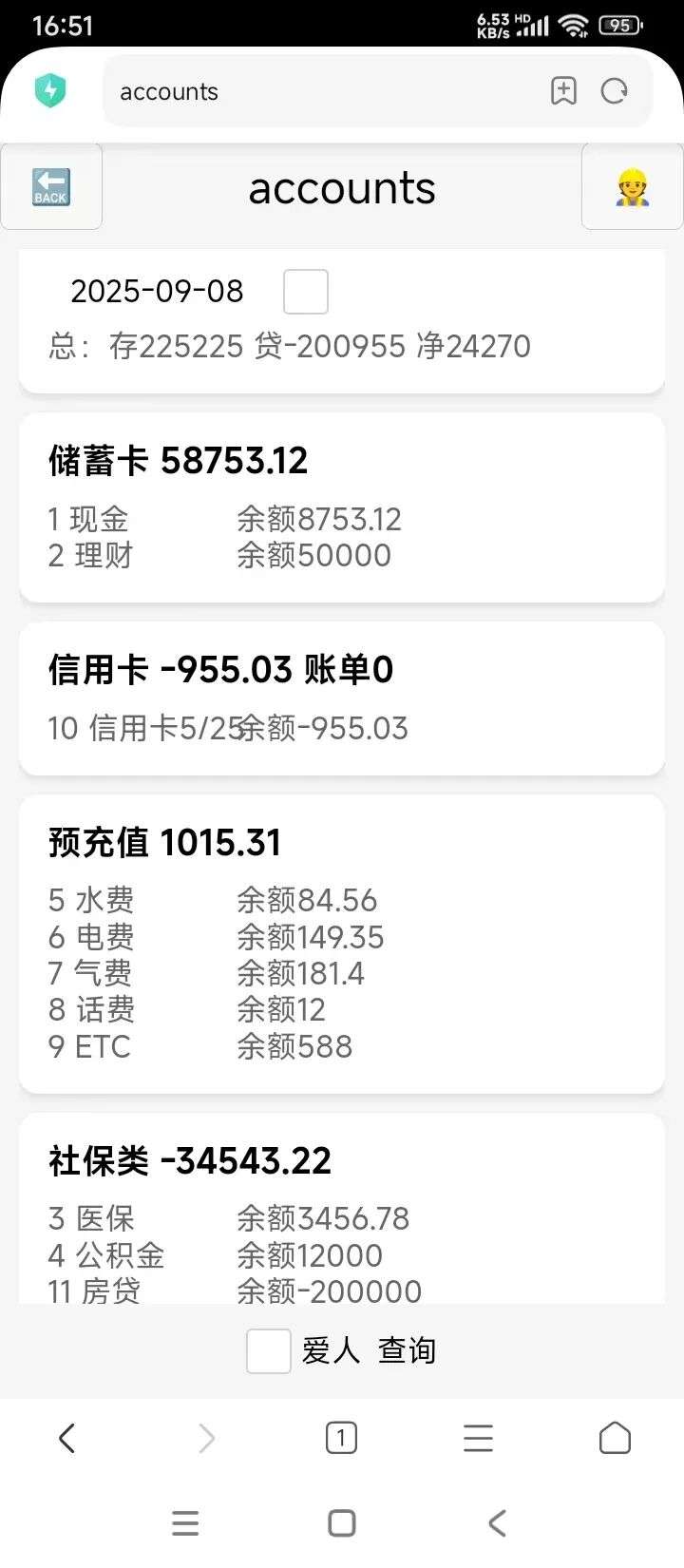Open the 预充值 account card

pyautogui.click(x=342, y=944)
